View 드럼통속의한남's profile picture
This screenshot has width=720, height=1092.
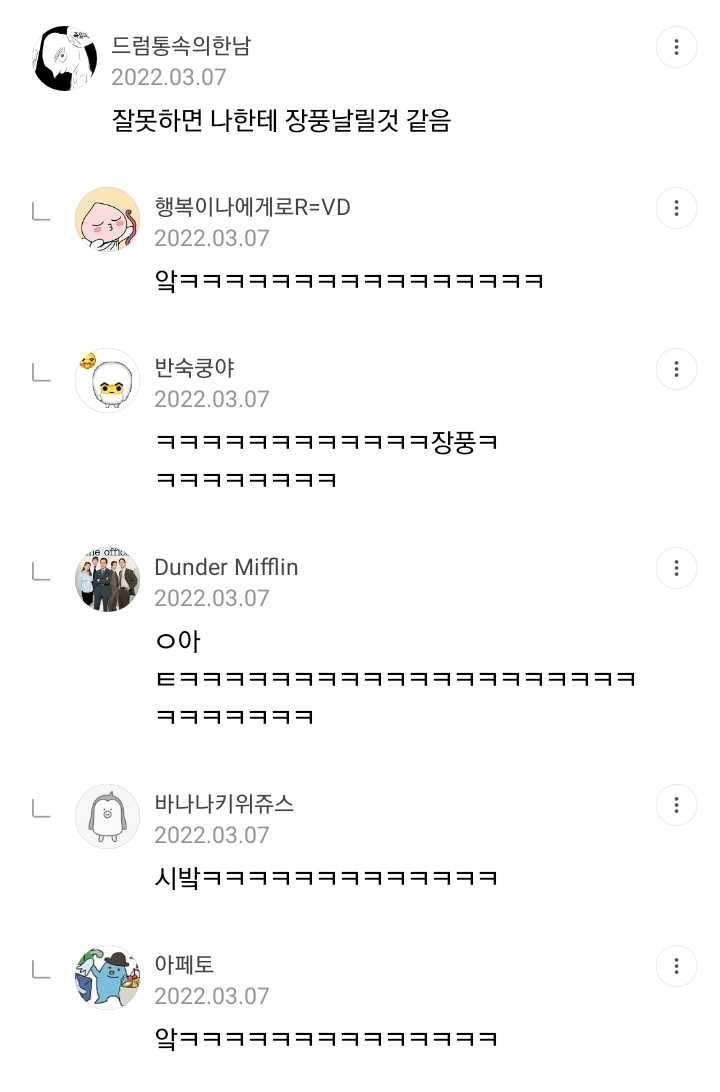[x=65, y=59]
